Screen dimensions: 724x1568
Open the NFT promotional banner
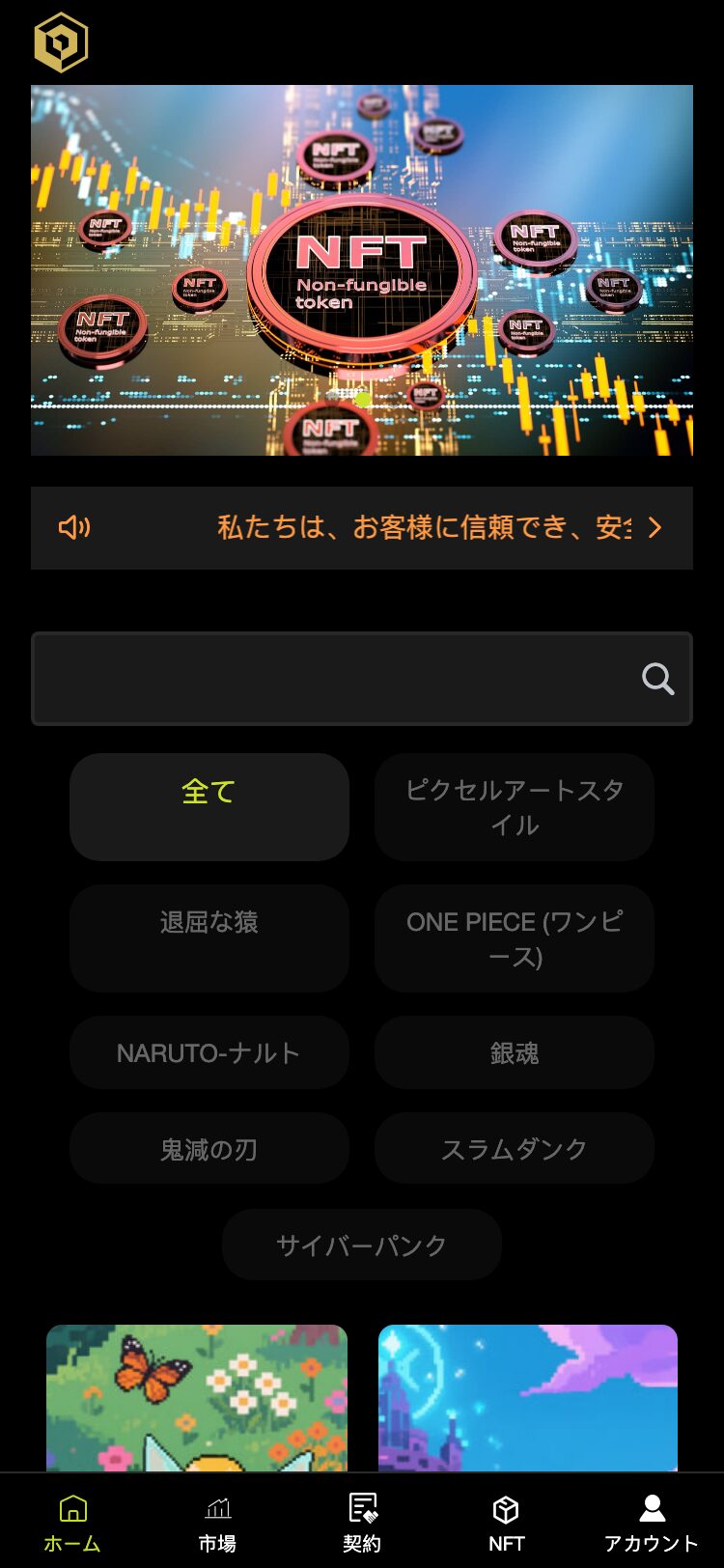pyautogui.click(x=362, y=270)
